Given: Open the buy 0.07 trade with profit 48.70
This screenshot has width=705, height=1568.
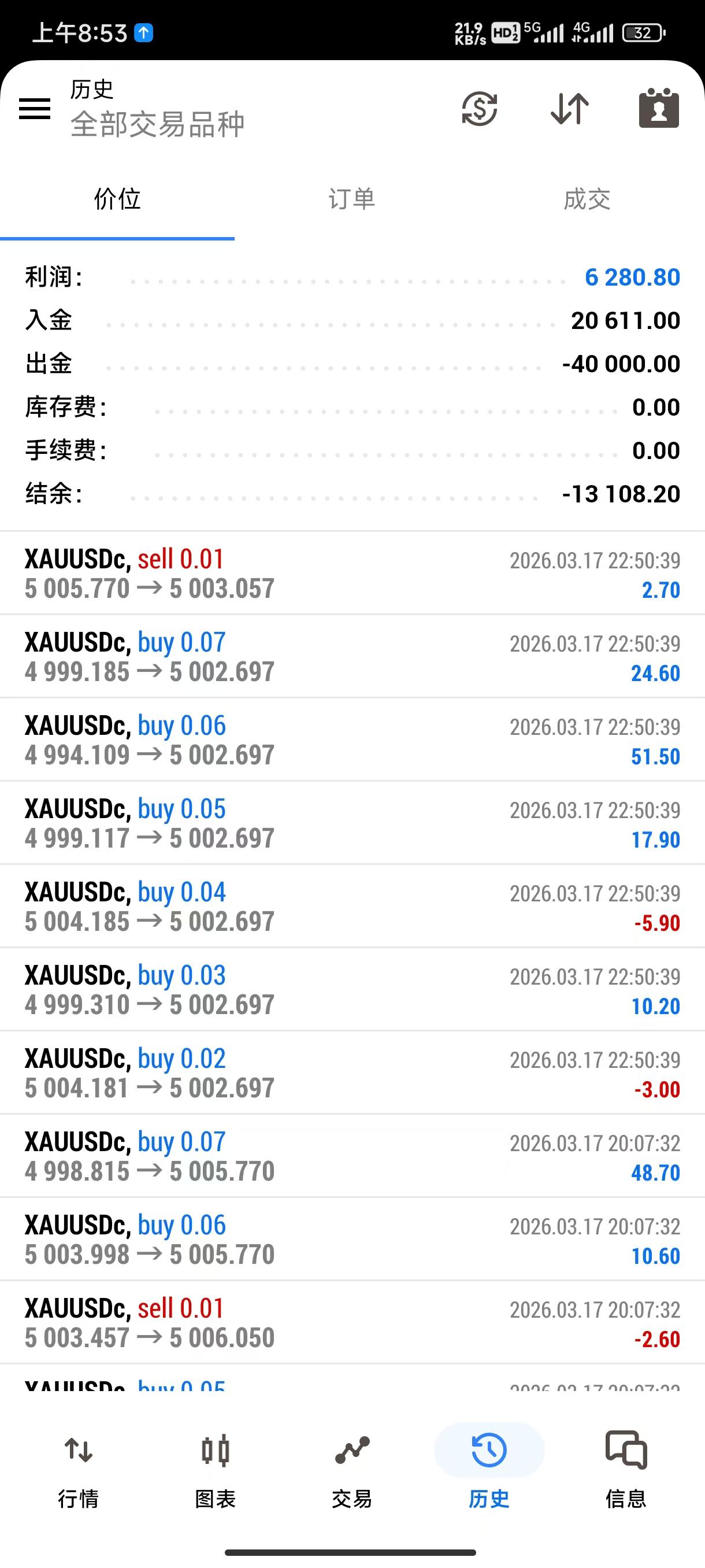Looking at the screenshot, I should tap(352, 1157).
